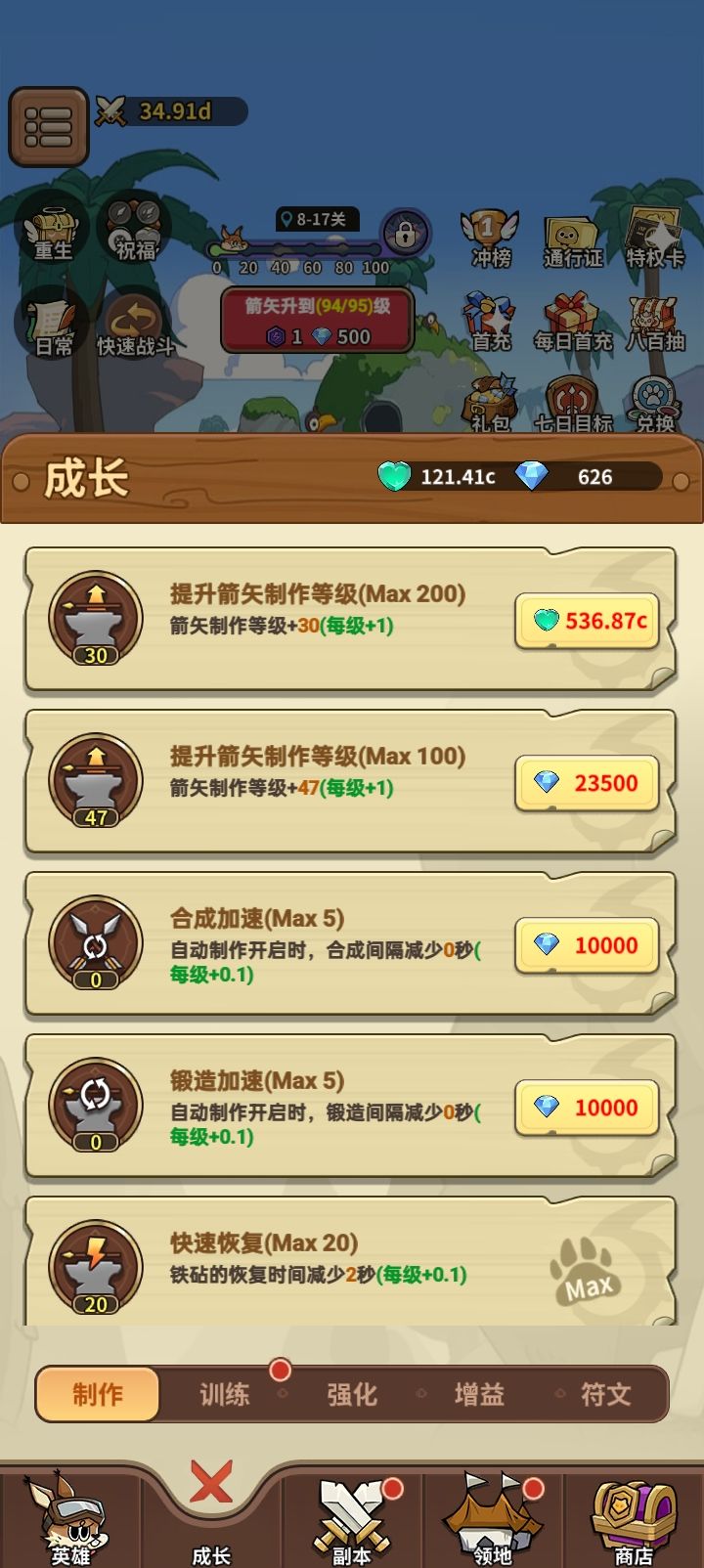Purchase 合成加速 for 10000 diamonds

pos(586,945)
